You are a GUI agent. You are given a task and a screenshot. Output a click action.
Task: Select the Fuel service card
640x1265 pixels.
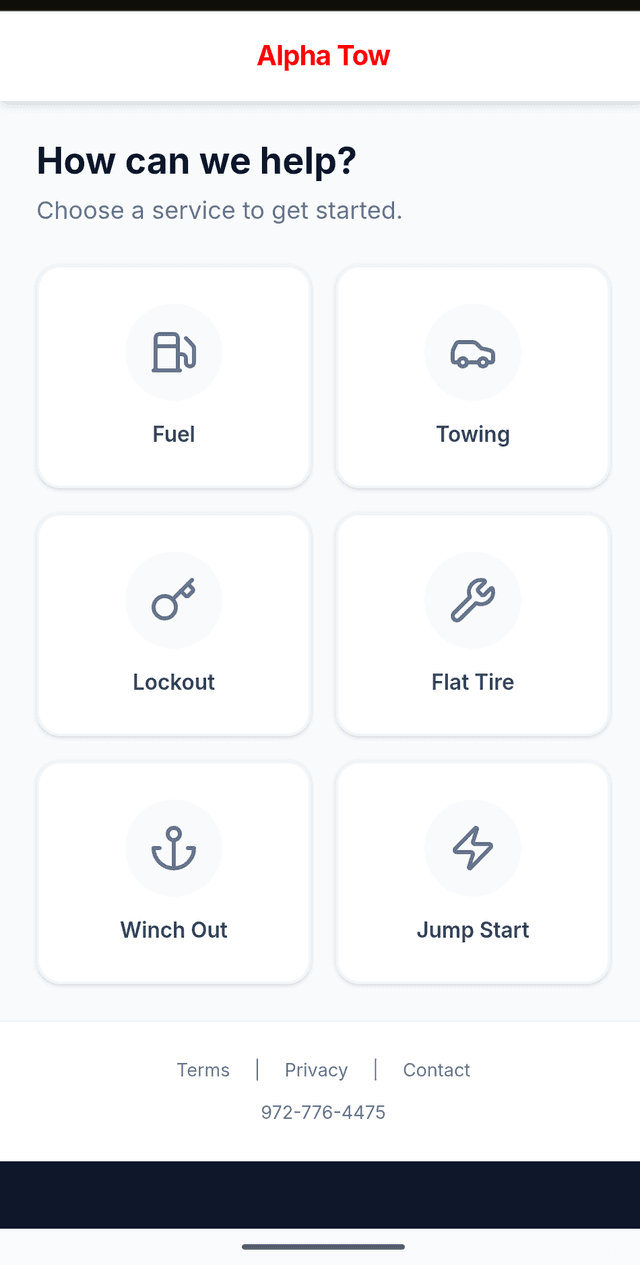point(174,377)
